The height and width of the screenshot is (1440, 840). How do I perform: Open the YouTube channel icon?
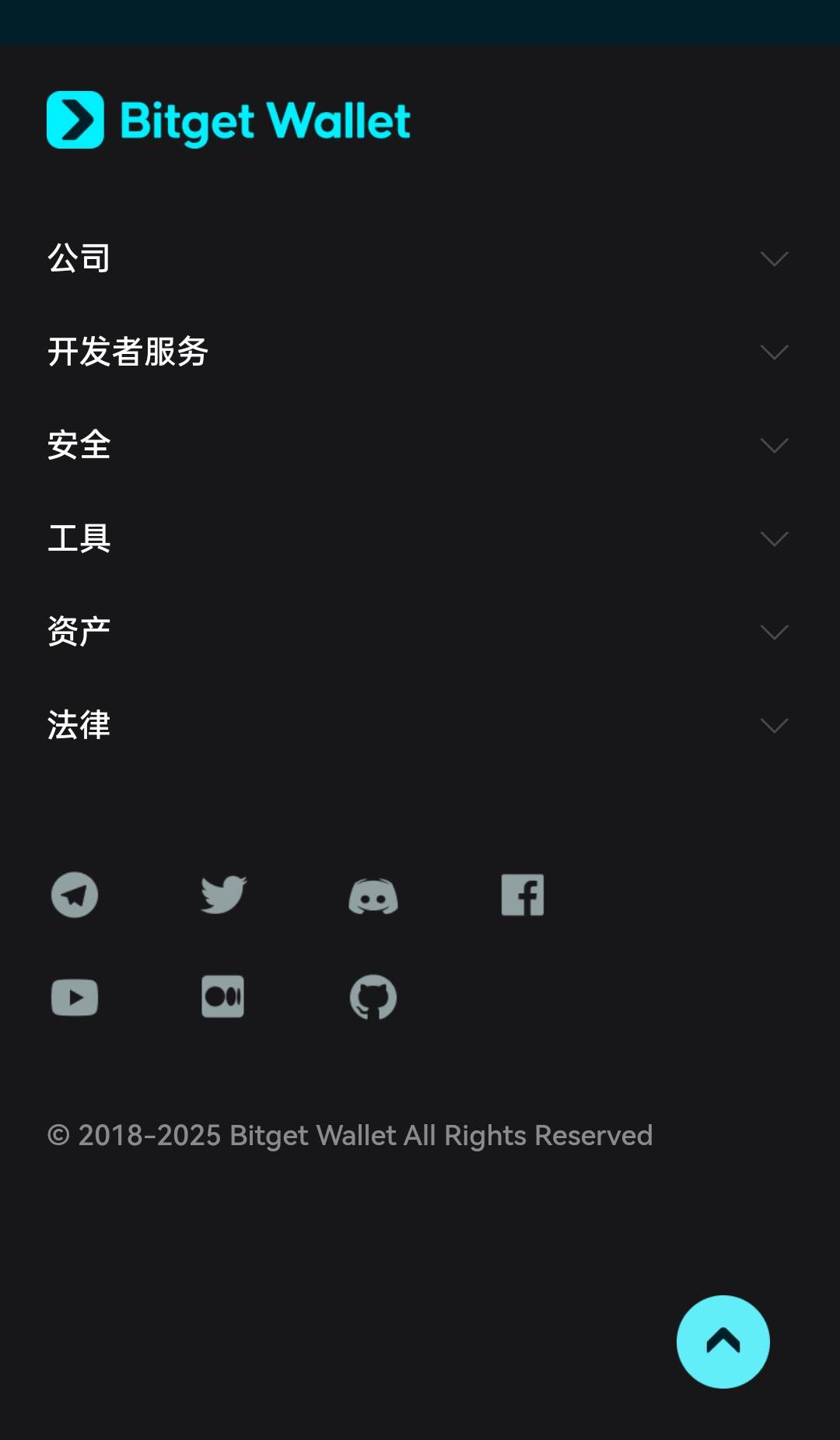coord(75,997)
